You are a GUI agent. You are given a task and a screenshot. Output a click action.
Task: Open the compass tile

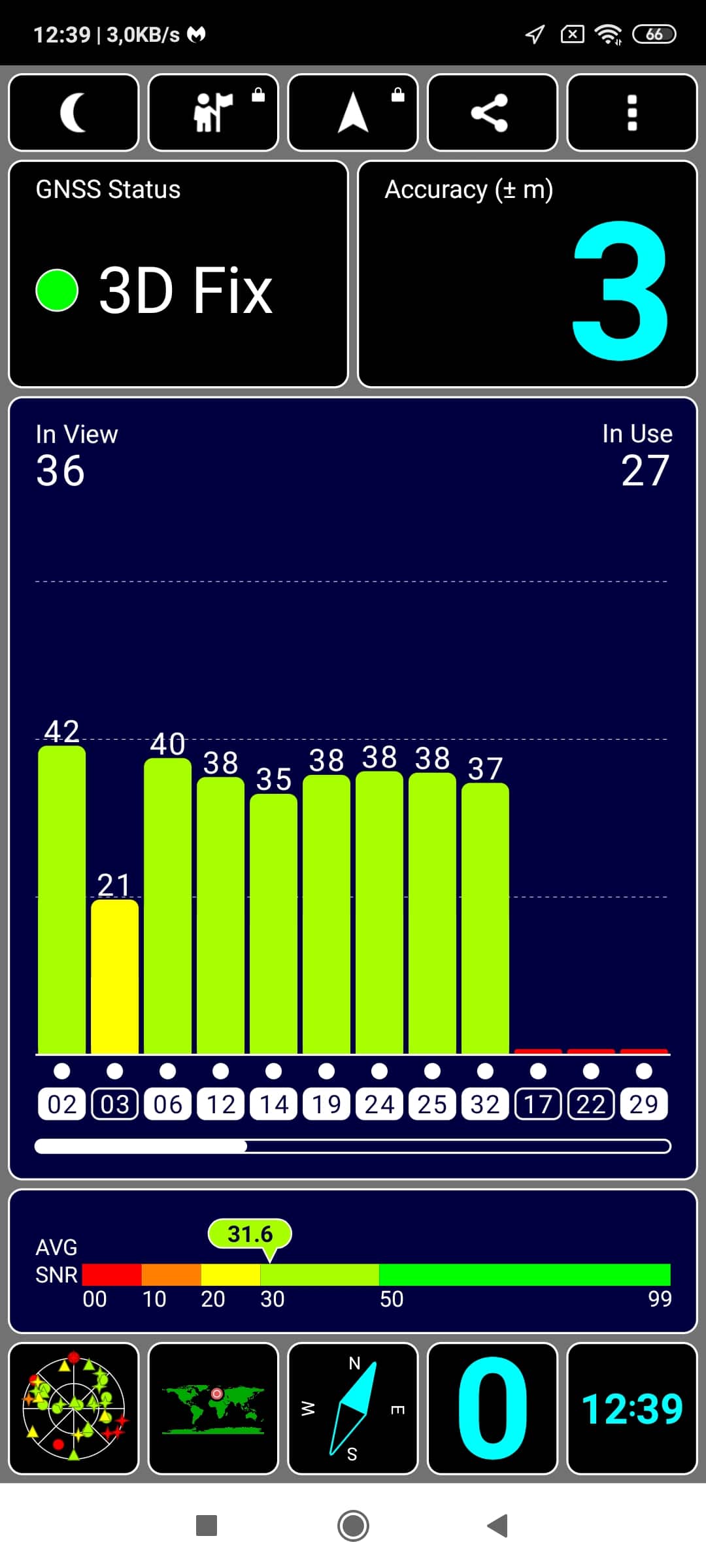(353, 1409)
